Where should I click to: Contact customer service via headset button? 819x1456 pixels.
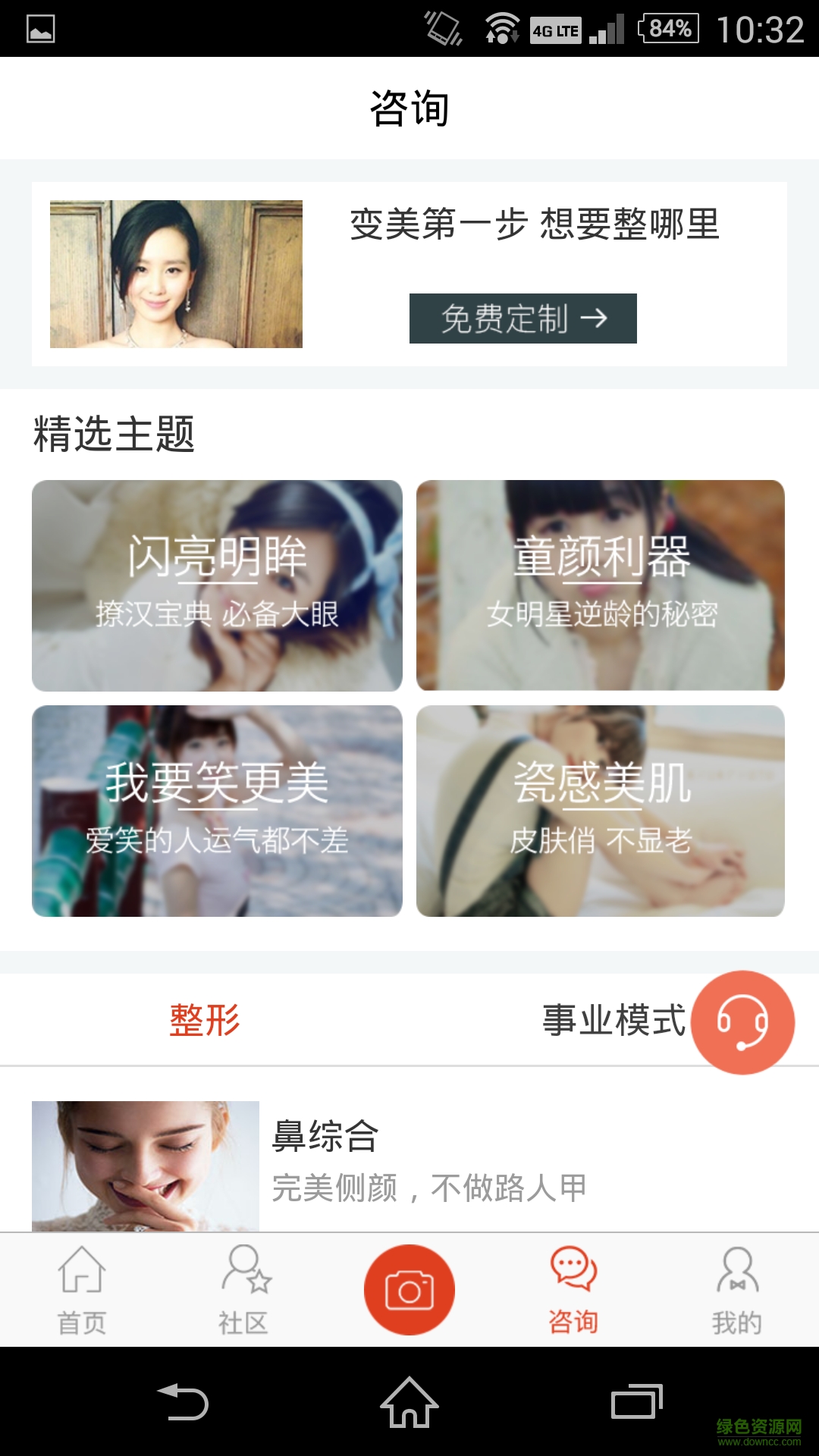742,1022
